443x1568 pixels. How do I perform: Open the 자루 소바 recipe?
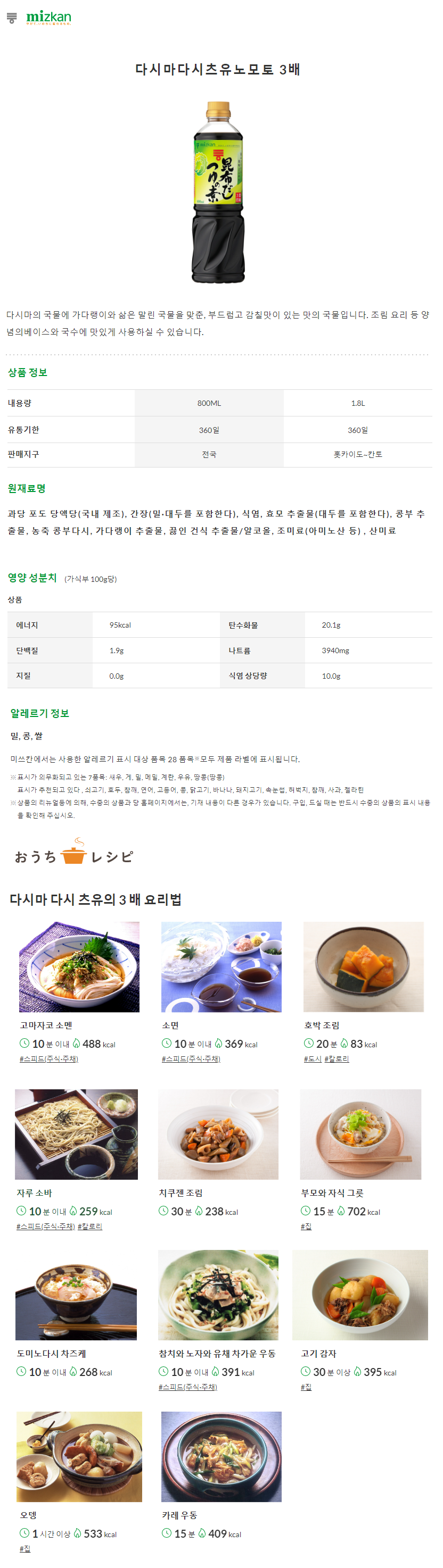coord(76,1135)
